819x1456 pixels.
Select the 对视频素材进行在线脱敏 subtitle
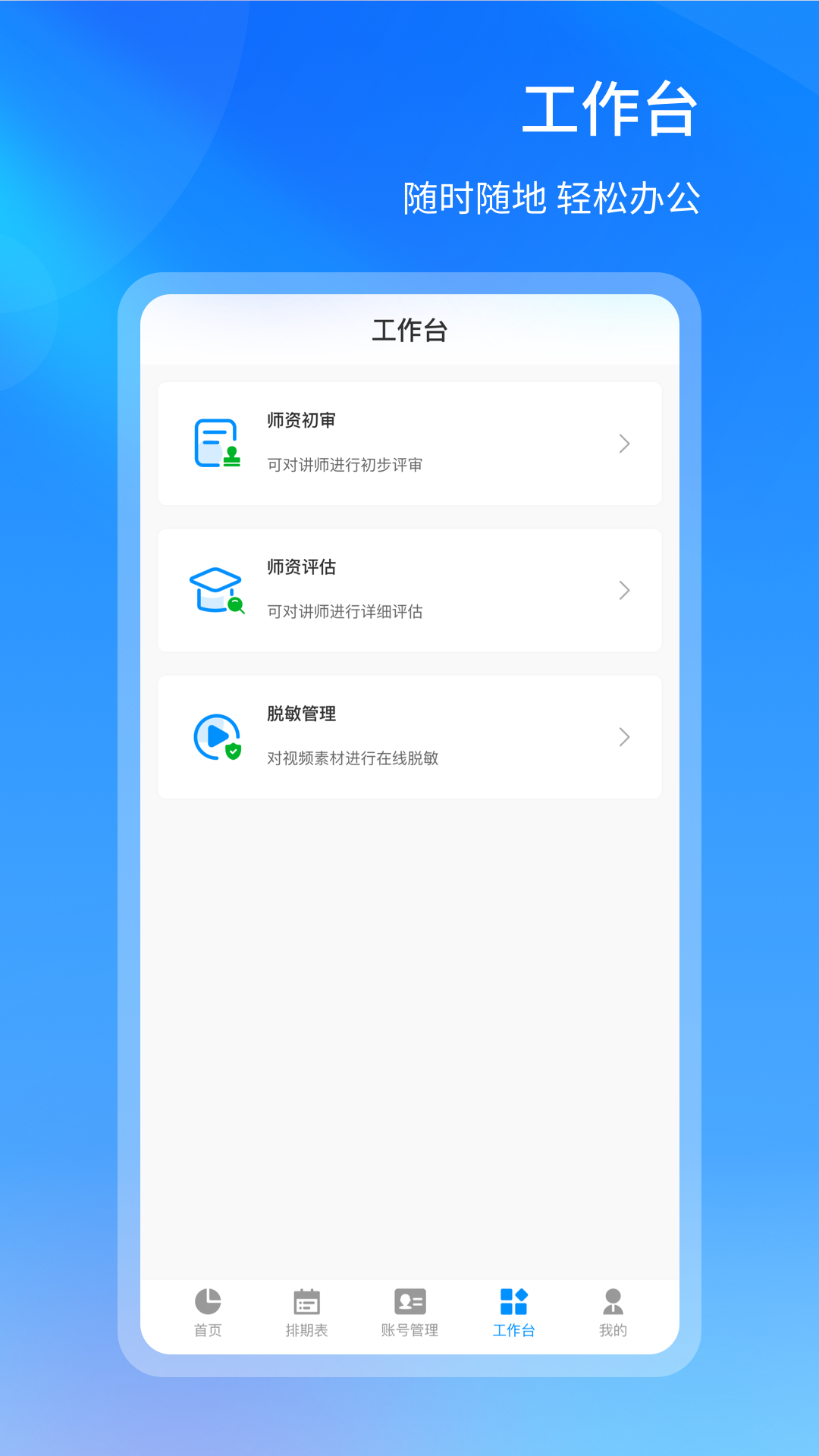353,758
